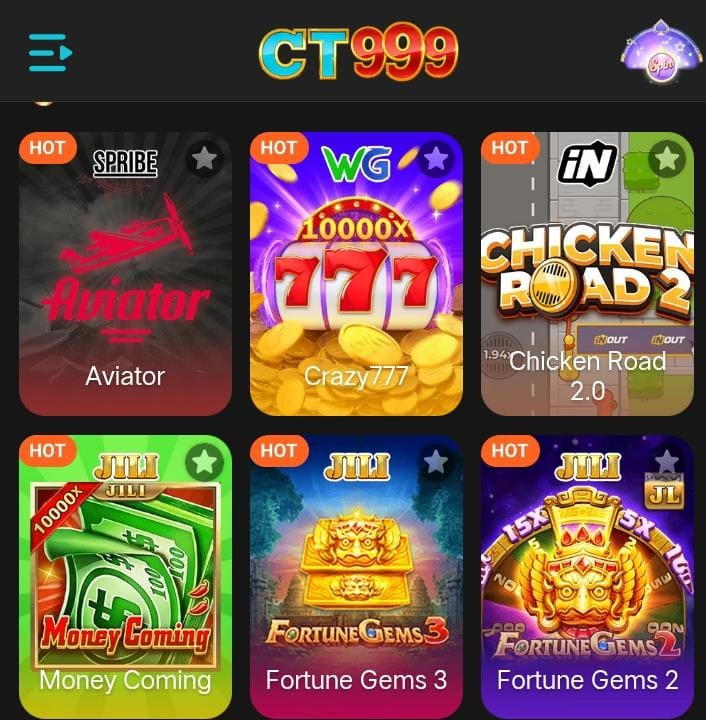The width and height of the screenshot is (706, 720).
Task: Open the Spin wheel bonus
Action: point(660,52)
